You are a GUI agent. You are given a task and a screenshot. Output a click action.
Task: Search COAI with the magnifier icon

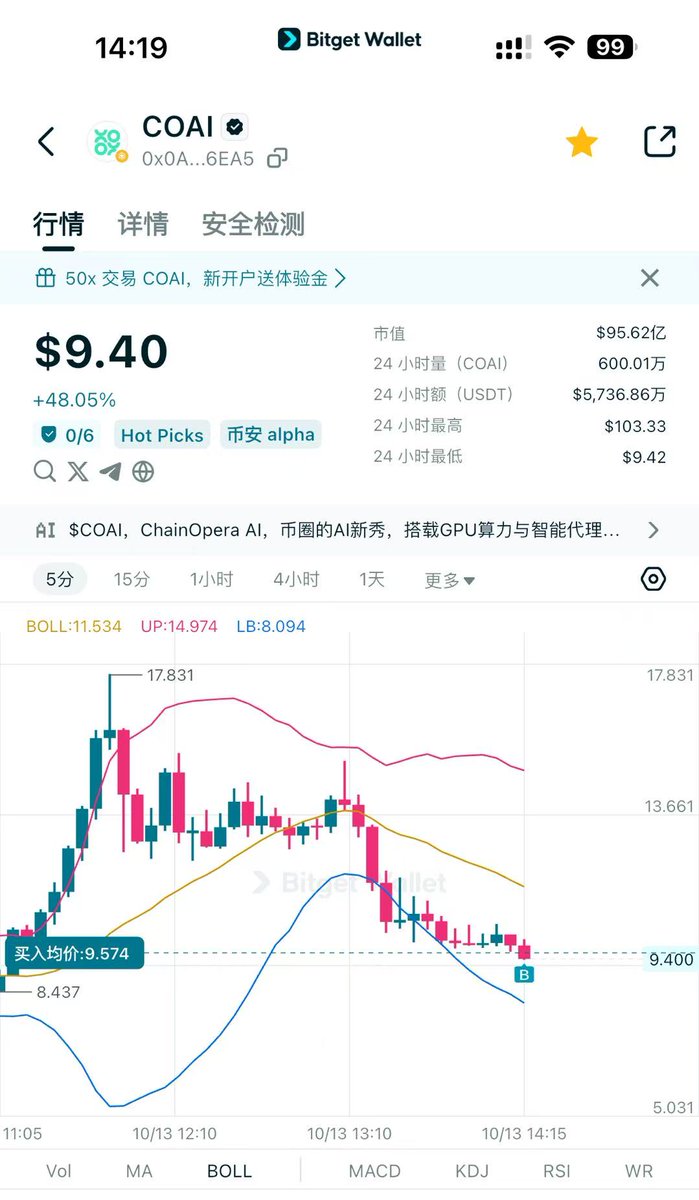[45, 471]
